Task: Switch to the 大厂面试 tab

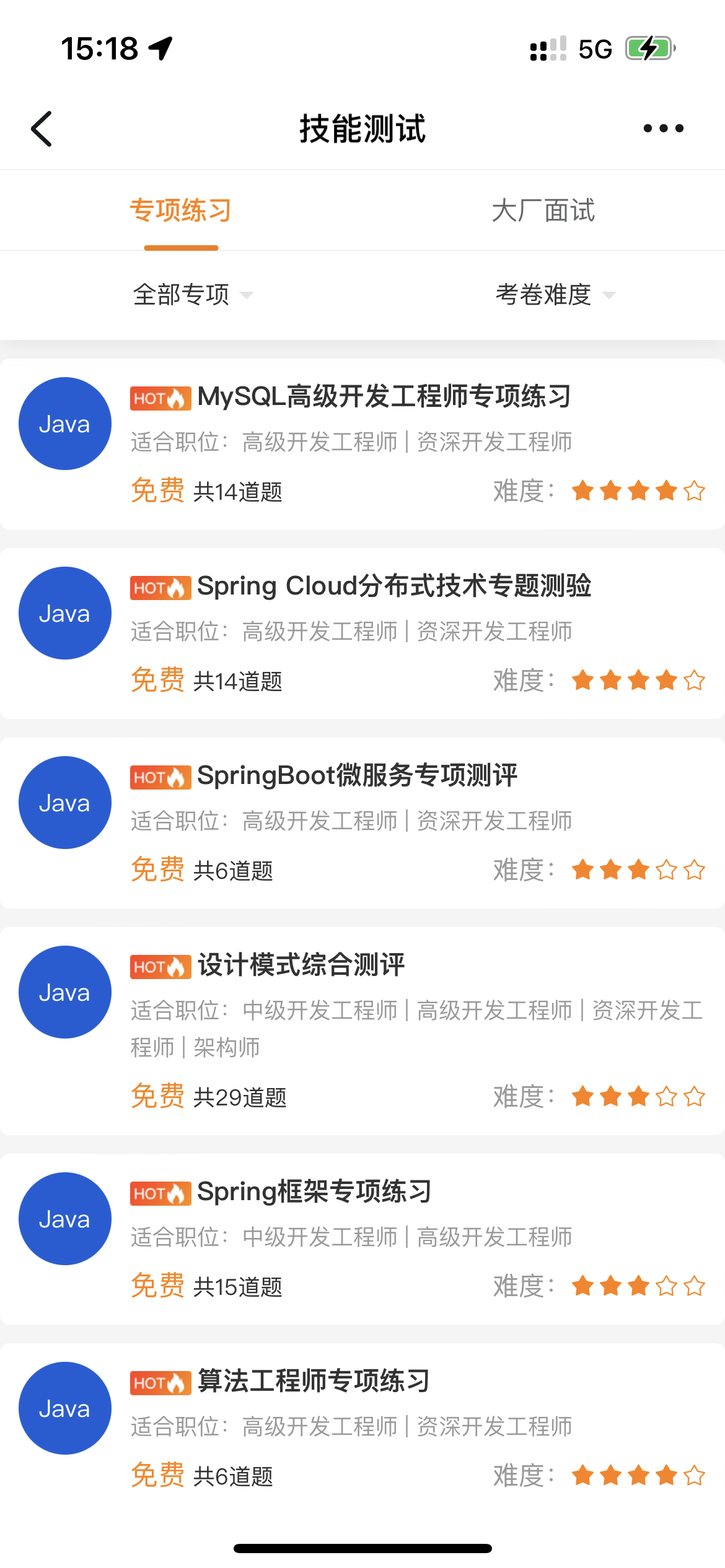Action: pyautogui.click(x=543, y=211)
